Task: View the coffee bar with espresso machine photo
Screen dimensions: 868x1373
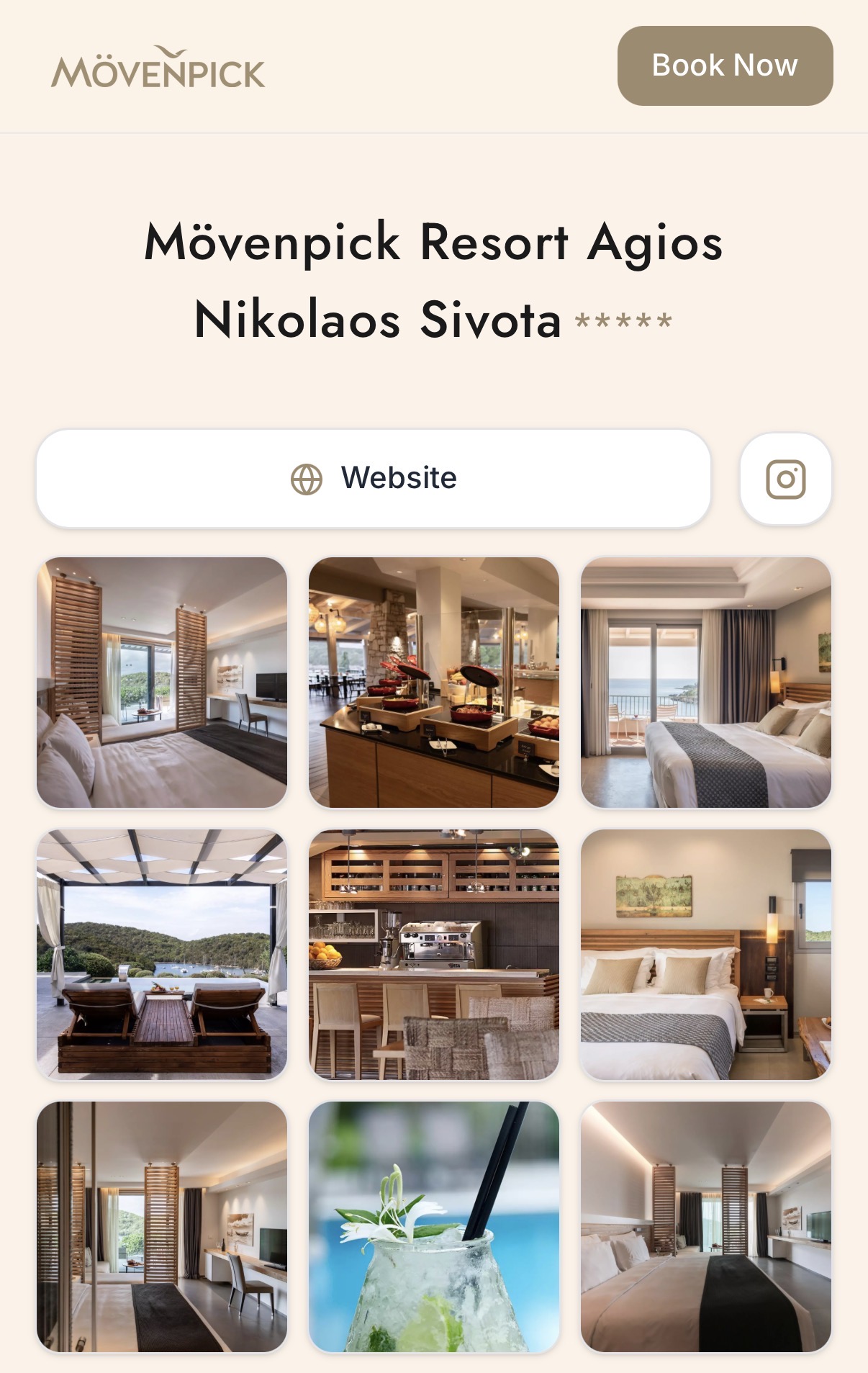Action: coord(434,954)
